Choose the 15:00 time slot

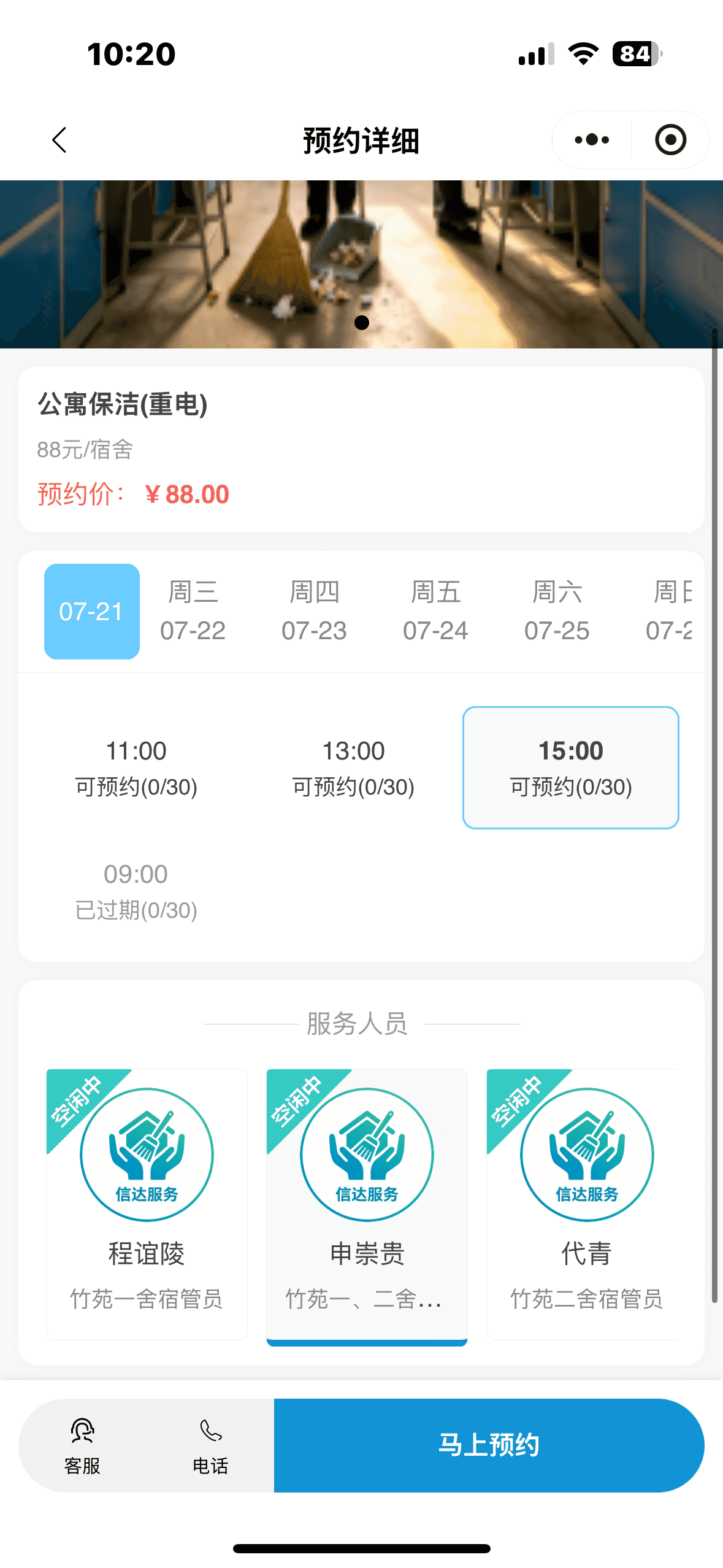571,767
